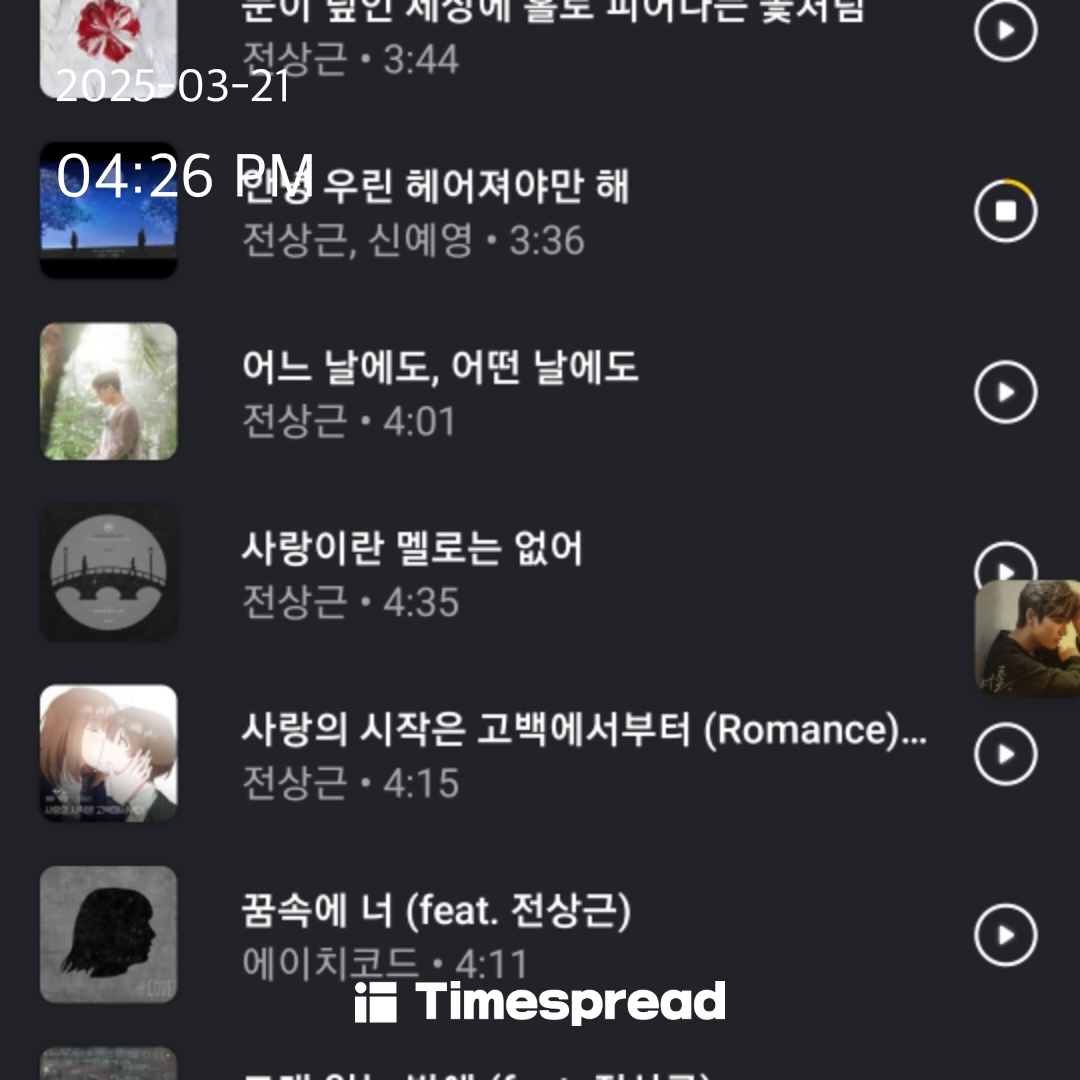Screen dimensions: 1080x1080
Task: Play 사랑의 시작은 고백에서부터 (Romance)
Action: pyautogui.click(x=1005, y=754)
